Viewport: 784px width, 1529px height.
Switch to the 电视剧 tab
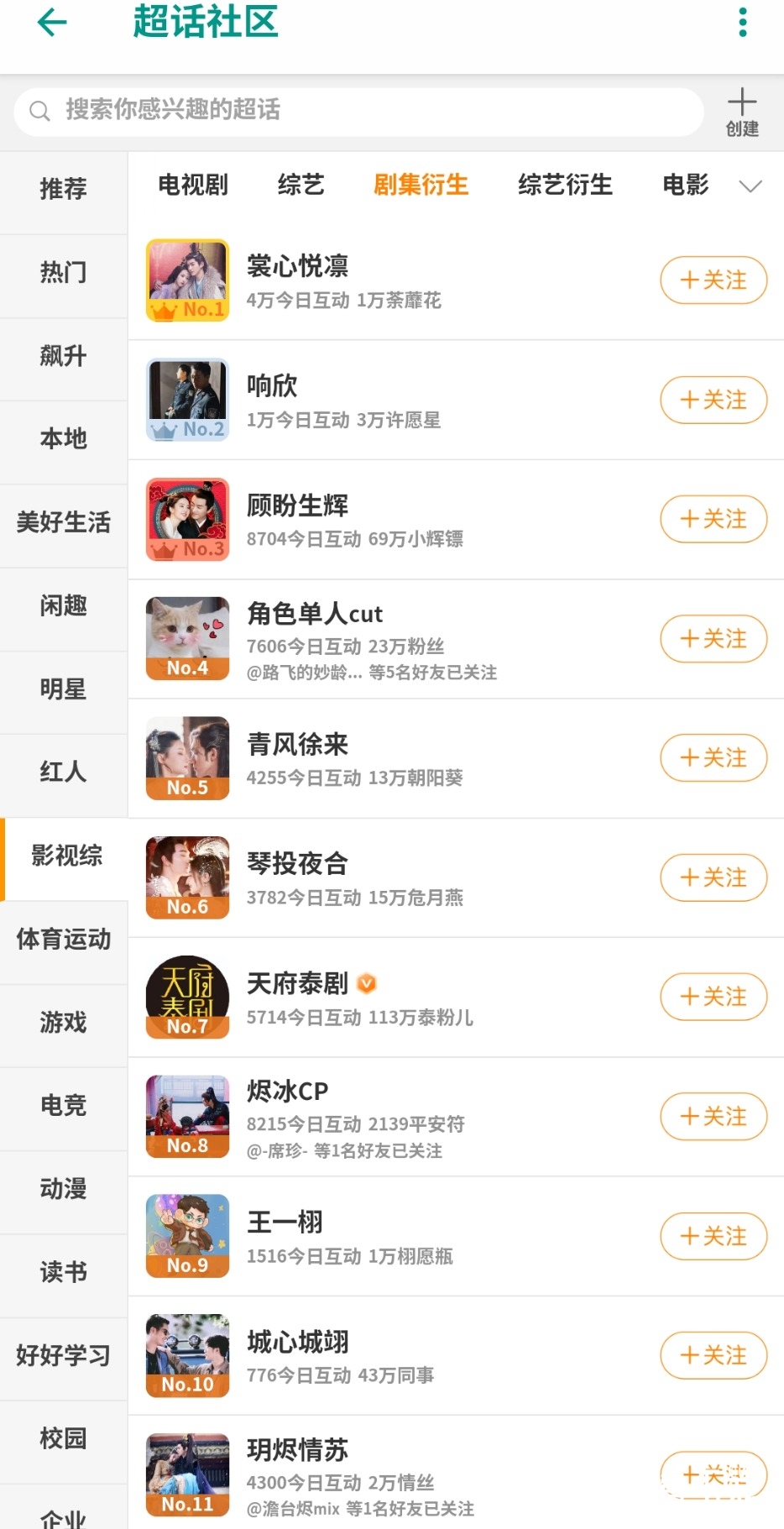193,185
